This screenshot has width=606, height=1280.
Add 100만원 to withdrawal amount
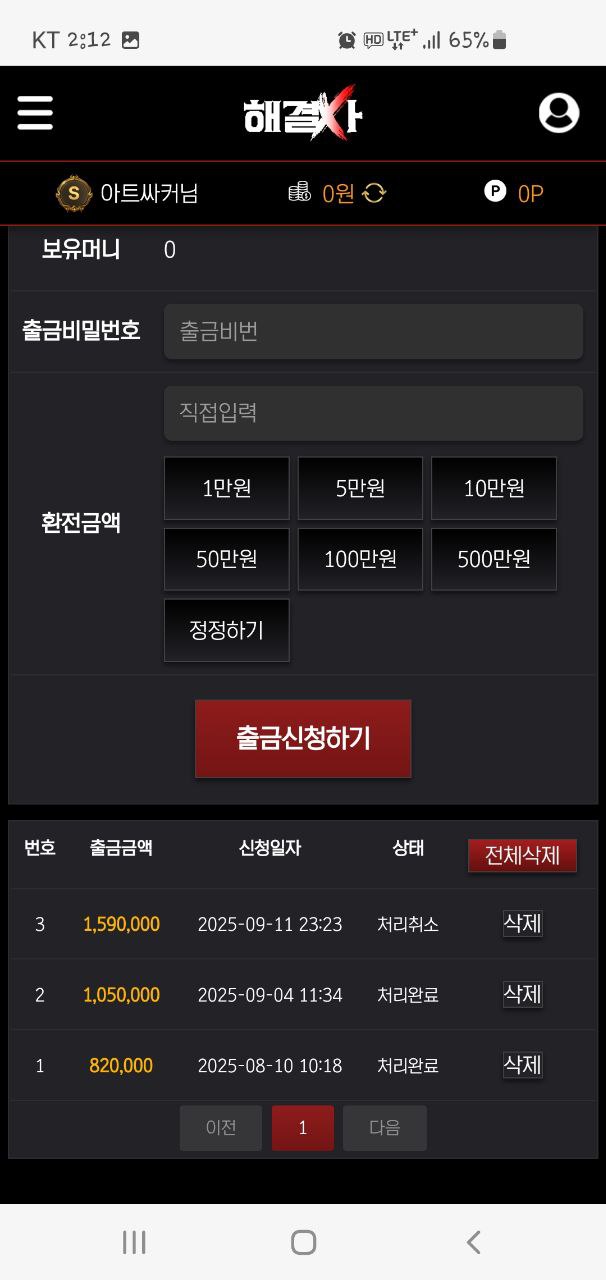tap(360, 559)
